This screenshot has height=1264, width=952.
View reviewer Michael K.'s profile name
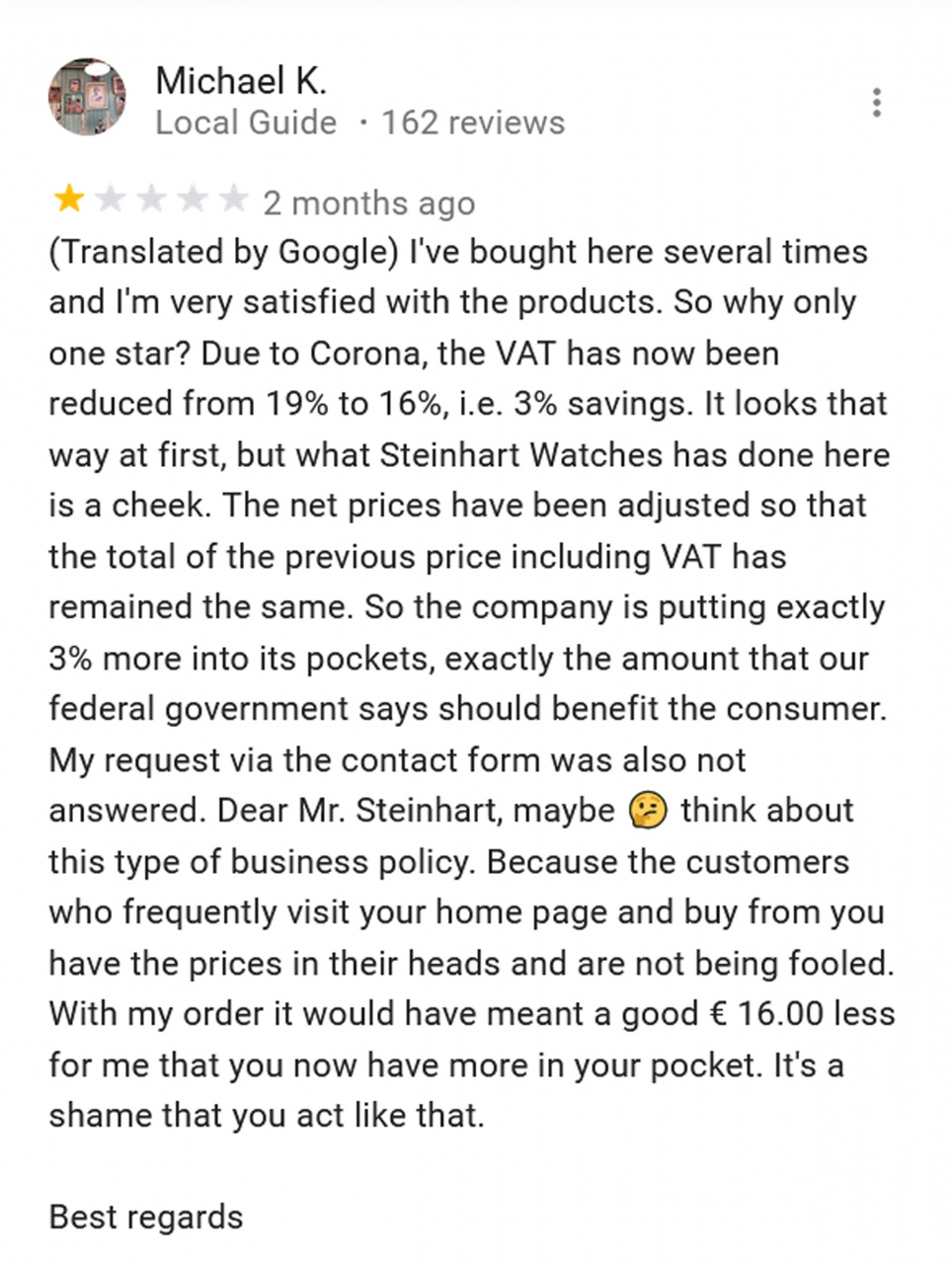pos(240,80)
